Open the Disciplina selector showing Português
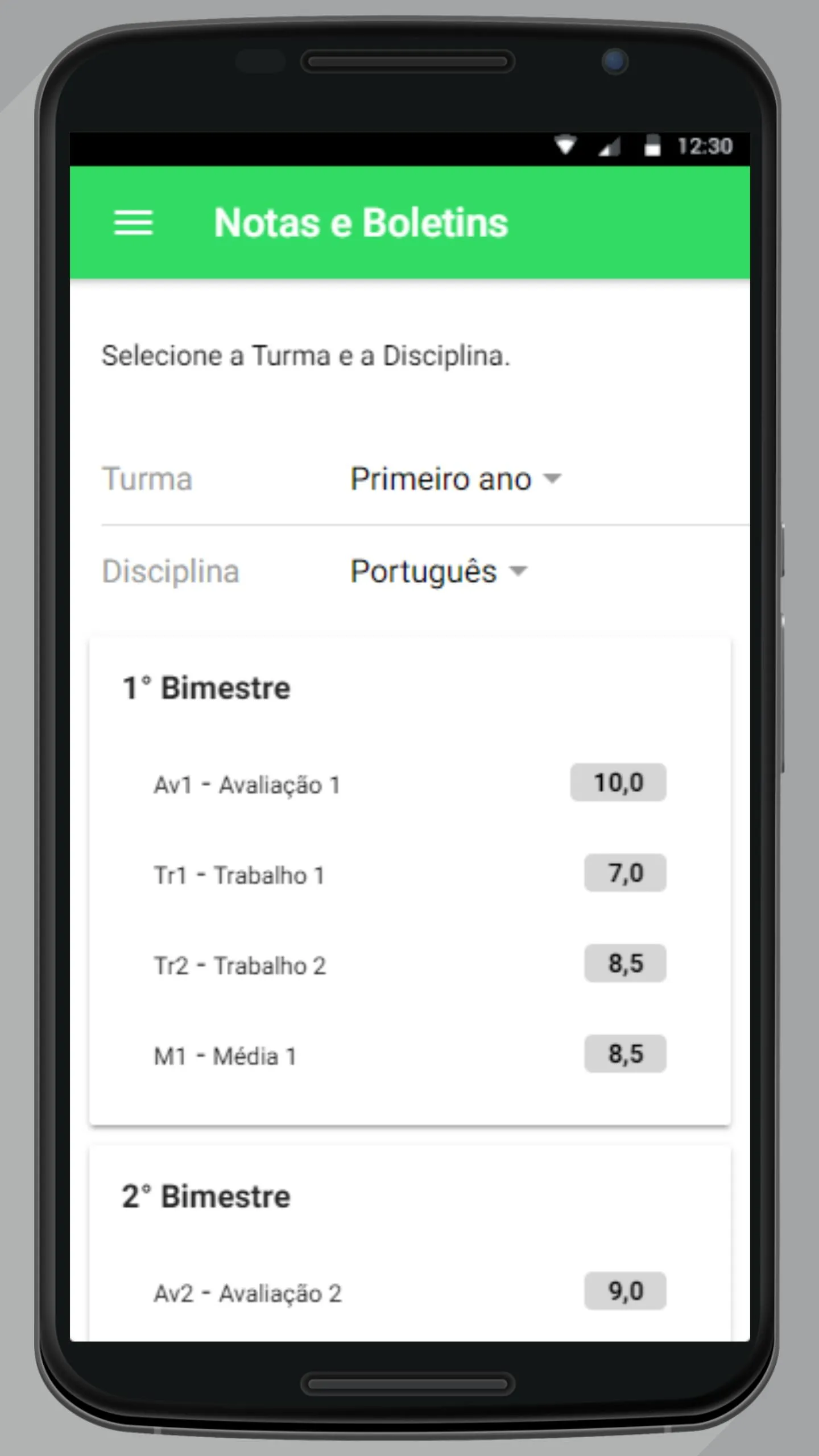The height and width of the screenshot is (1456, 819). pos(424,572)
